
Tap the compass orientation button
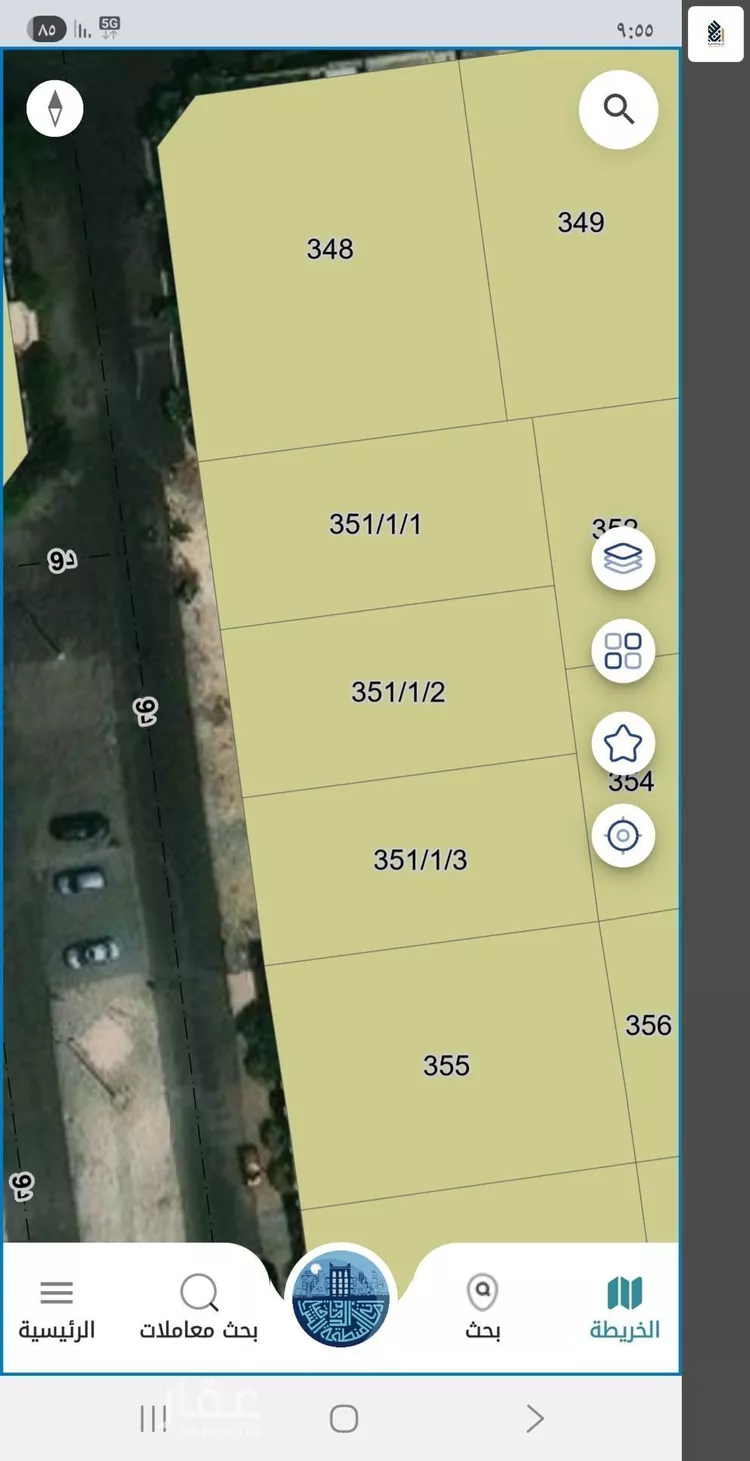coord(55,108)
